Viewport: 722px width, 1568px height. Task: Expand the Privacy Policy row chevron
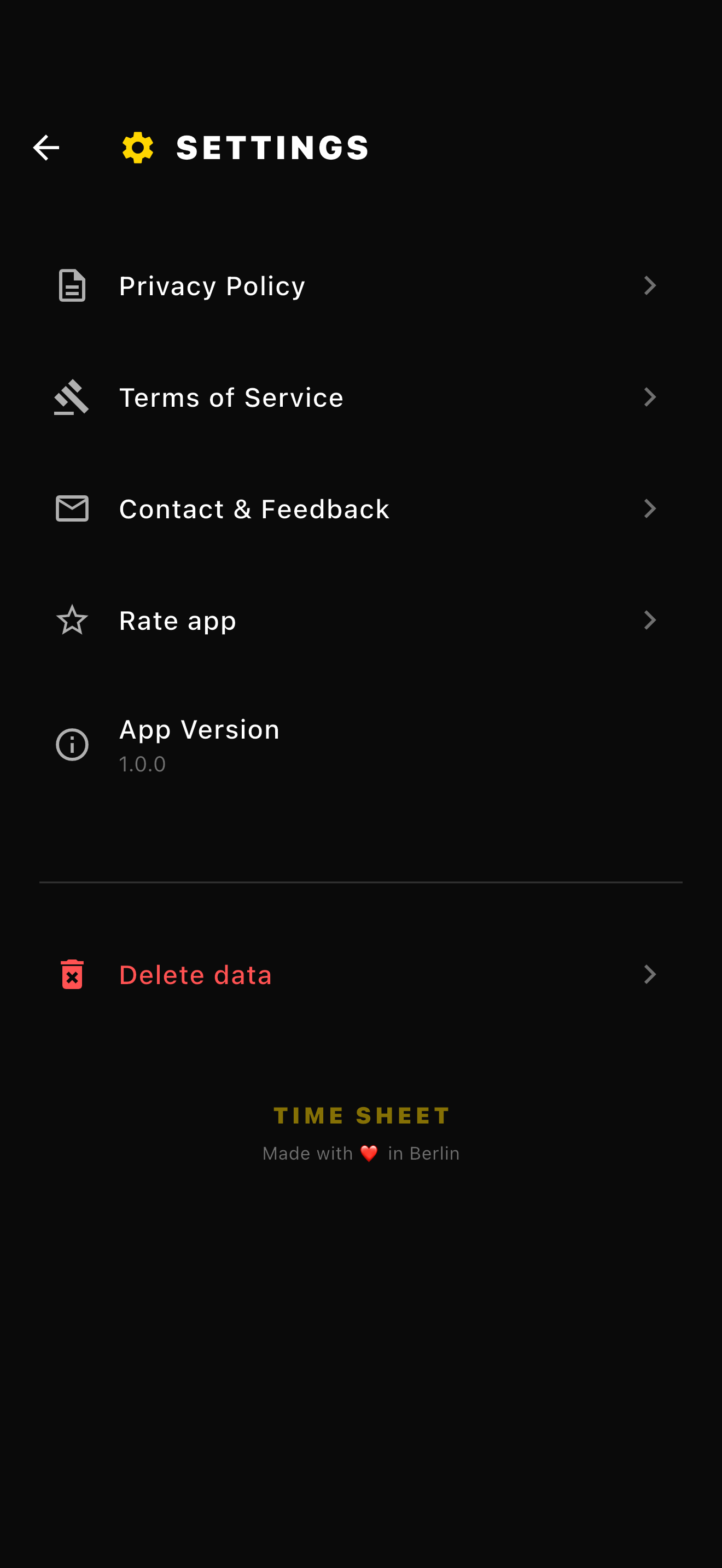(x=650, y=285)
